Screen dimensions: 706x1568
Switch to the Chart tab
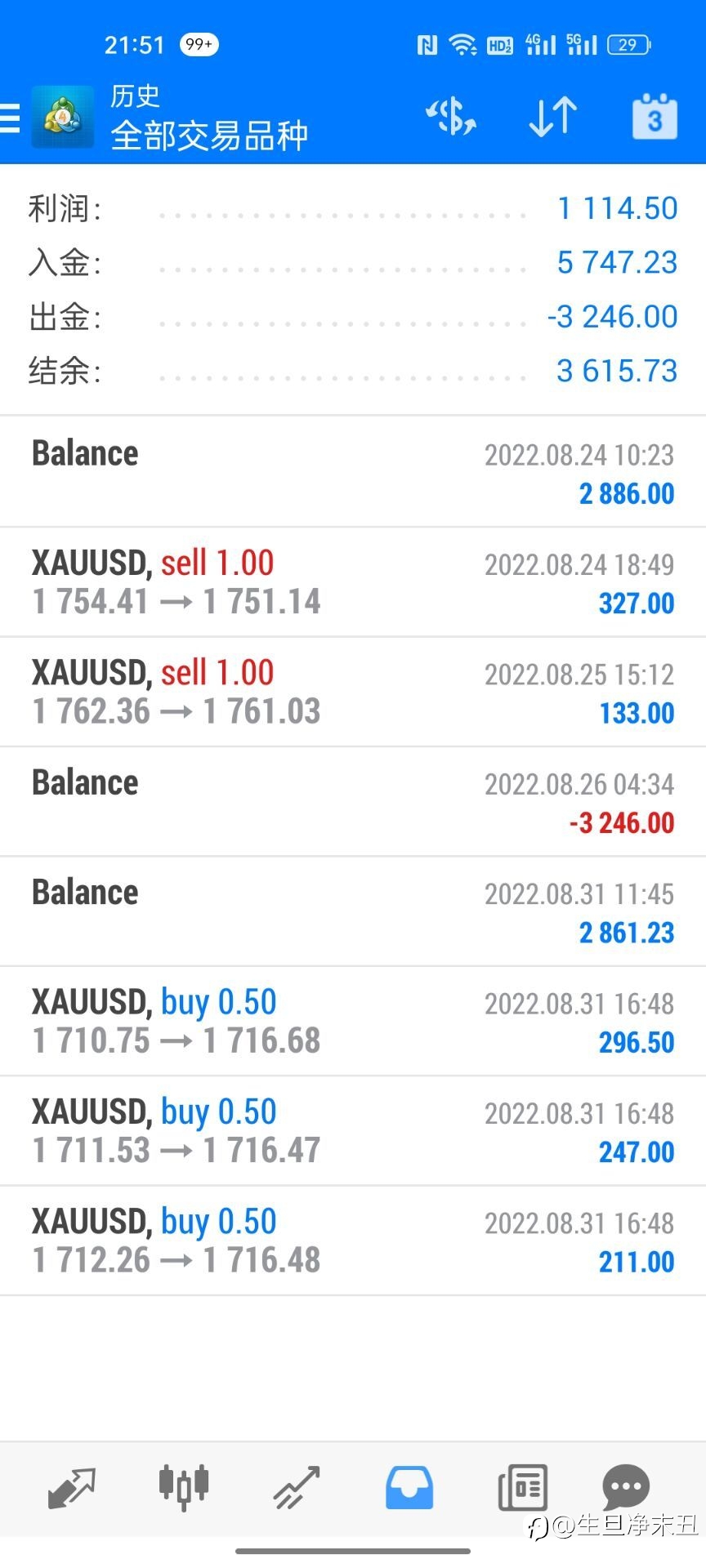pos(184,1488)
